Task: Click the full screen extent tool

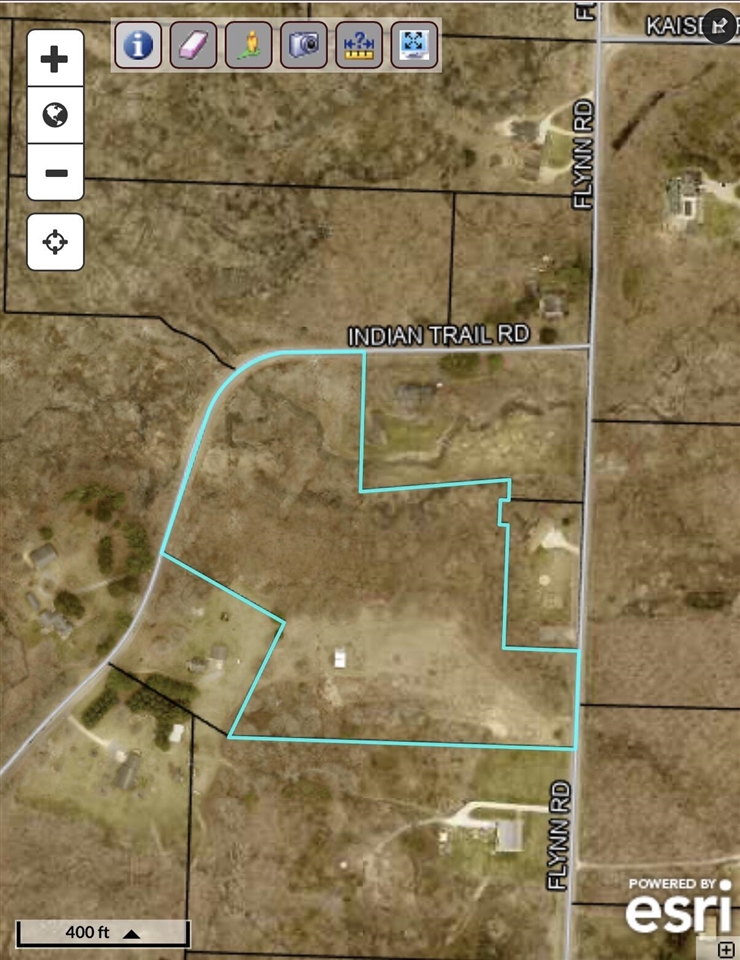Action: click(413, 44)
